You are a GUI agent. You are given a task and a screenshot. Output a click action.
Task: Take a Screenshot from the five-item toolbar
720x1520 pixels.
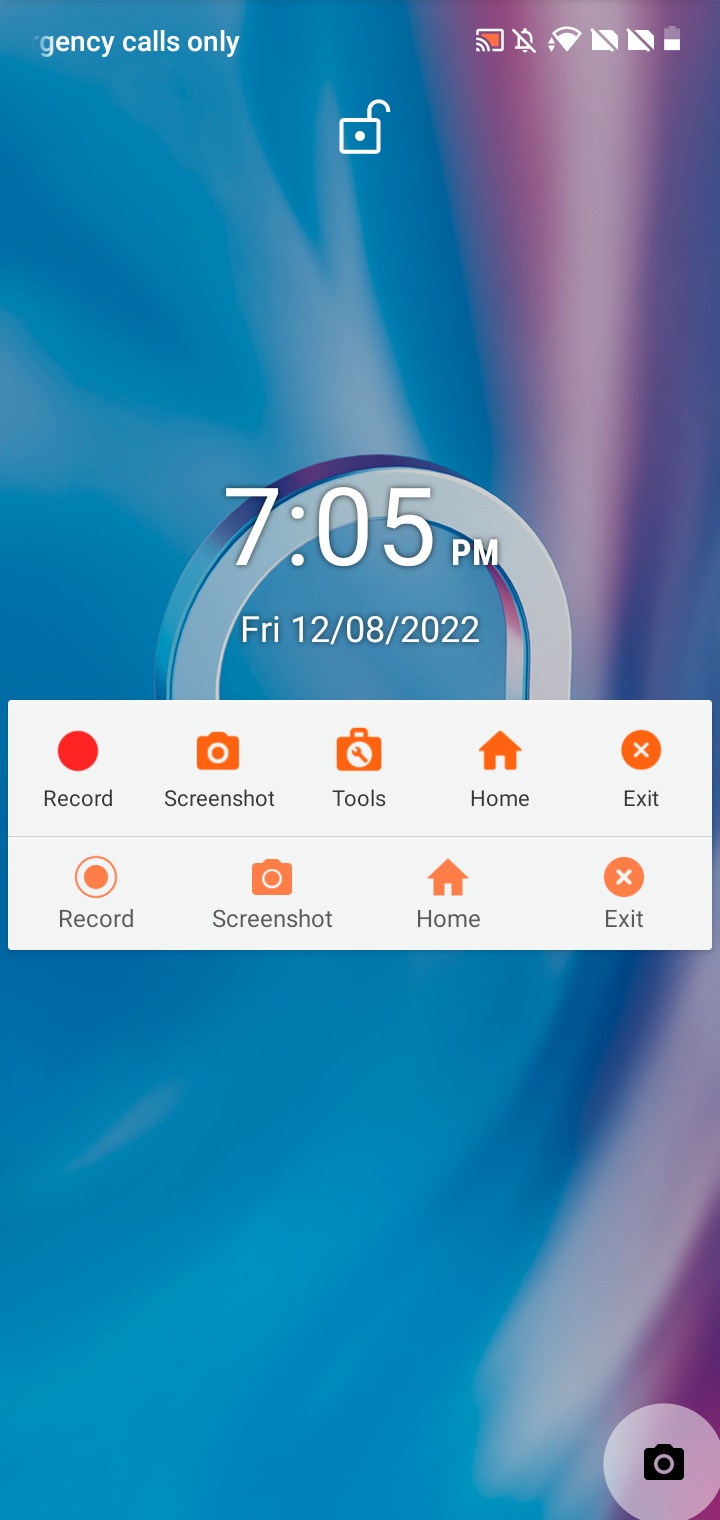click(219, 769)
